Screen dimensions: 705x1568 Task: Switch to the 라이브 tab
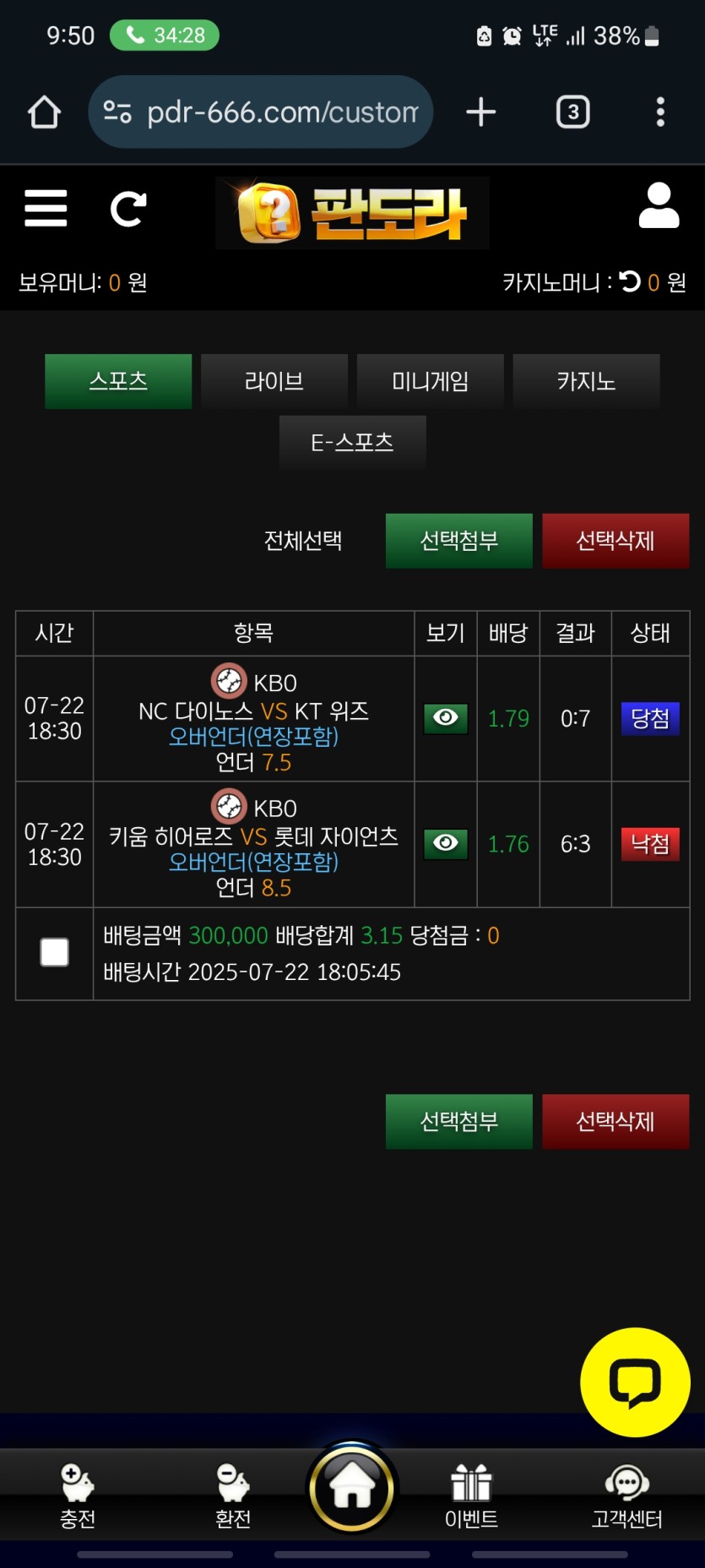[x=274, y=382]
